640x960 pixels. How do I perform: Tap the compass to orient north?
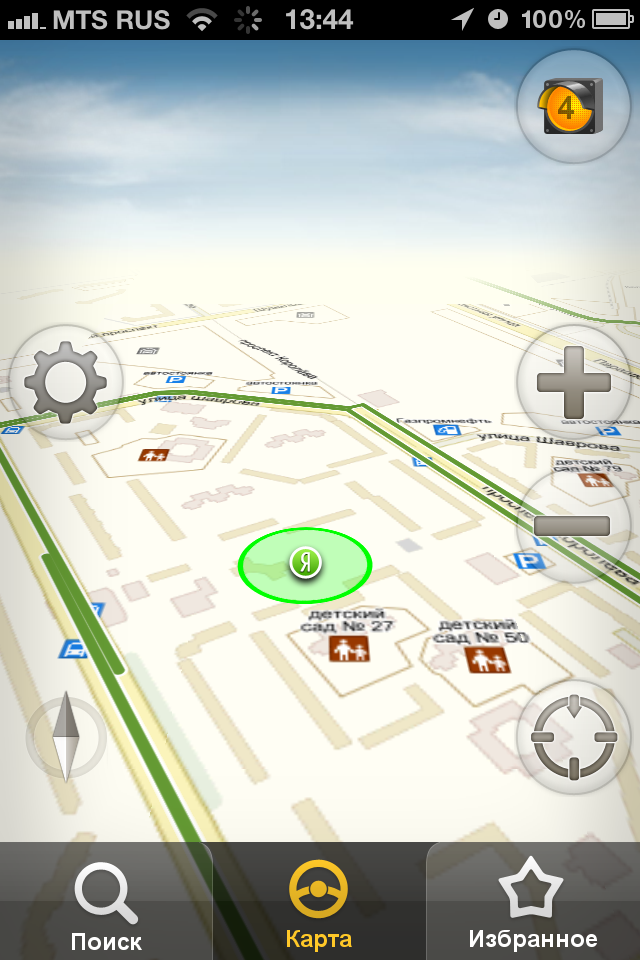66,738
